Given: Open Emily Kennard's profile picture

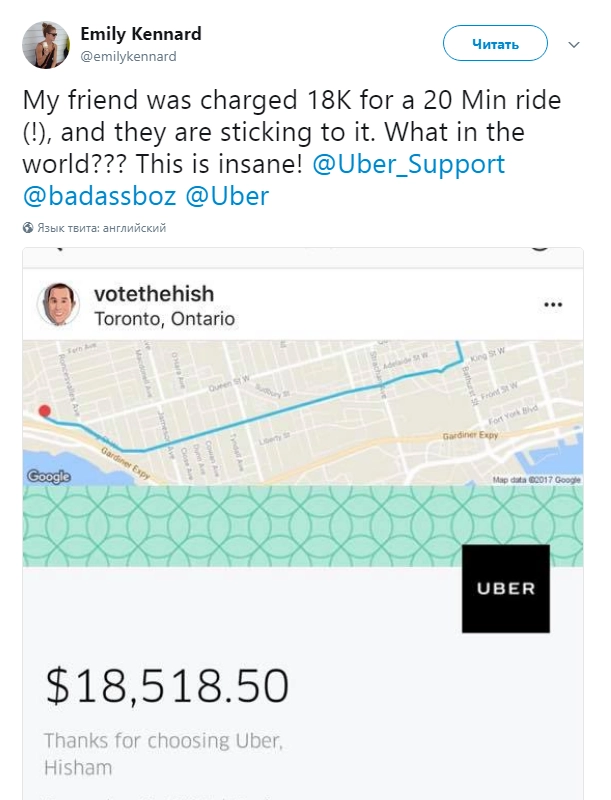Looking at the screenshot, I should [x=46, y=45].
